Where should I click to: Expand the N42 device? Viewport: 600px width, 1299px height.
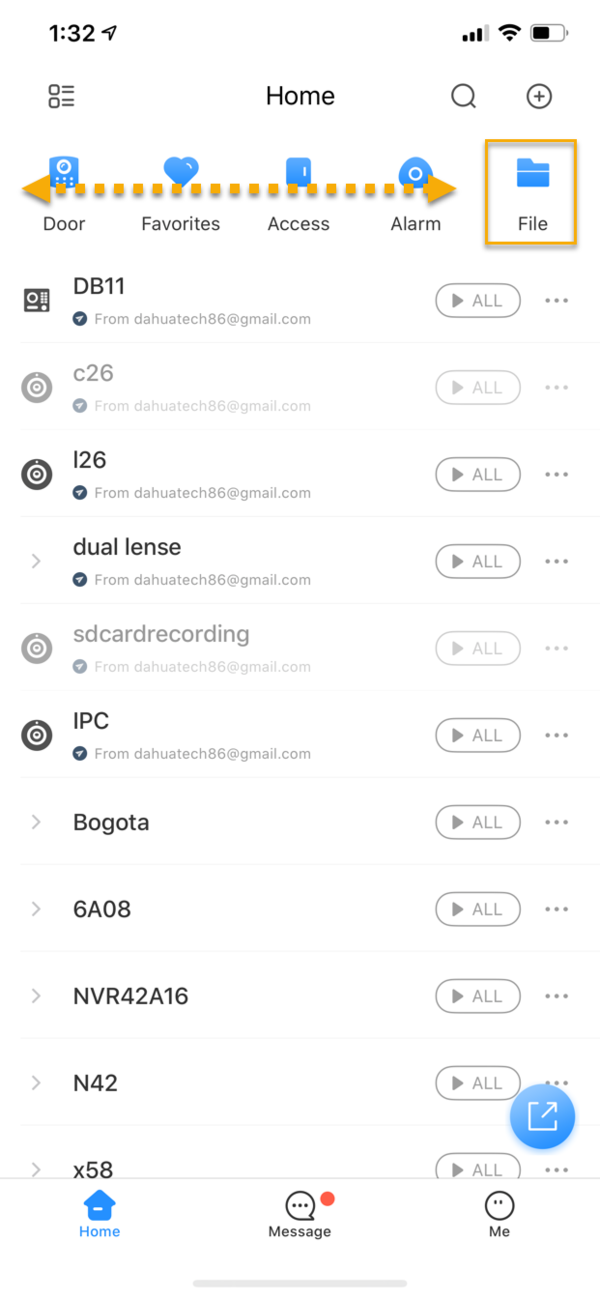pyautogui.click(x=36, y=1083)
